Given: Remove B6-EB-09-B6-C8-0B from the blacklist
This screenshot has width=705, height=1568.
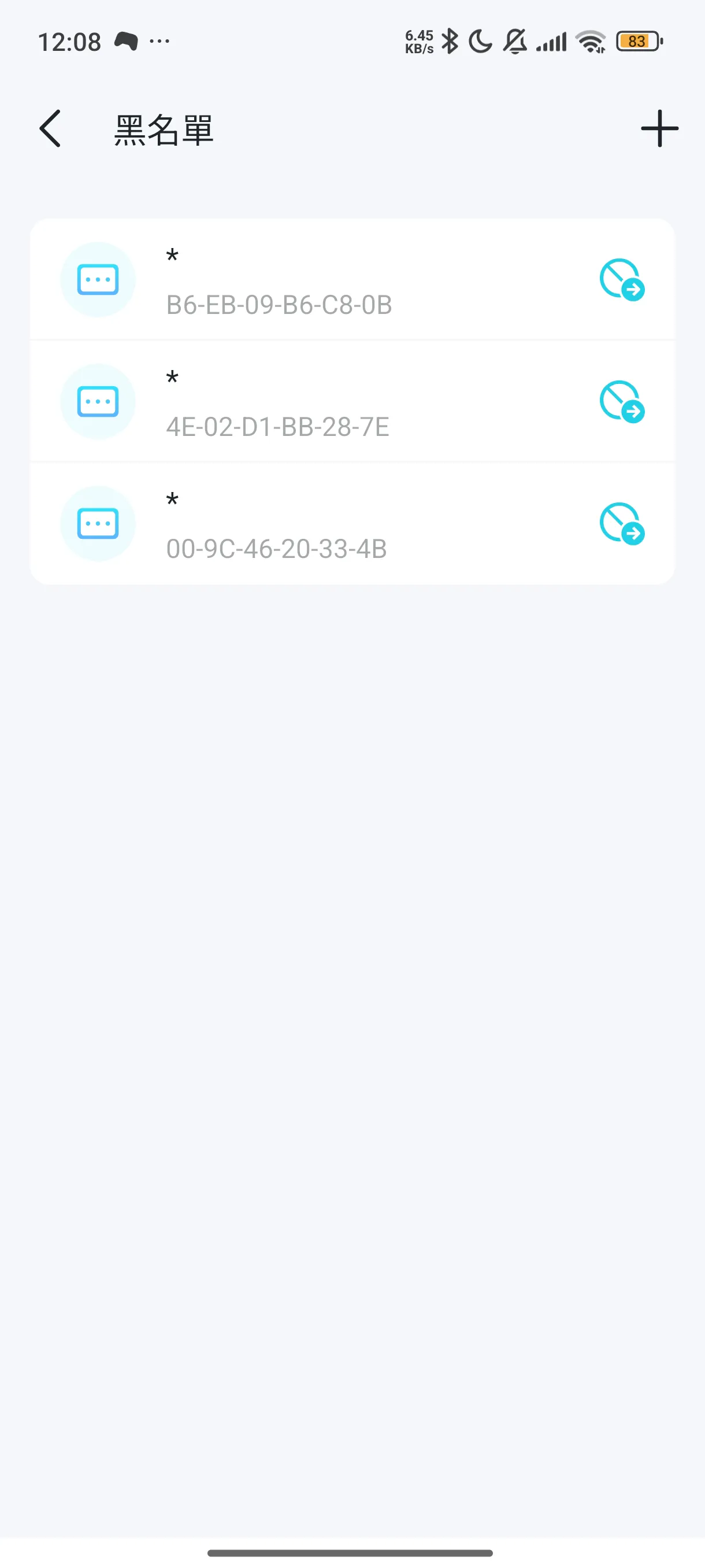Looking at the screenshot, I should [x=622, y=280].
